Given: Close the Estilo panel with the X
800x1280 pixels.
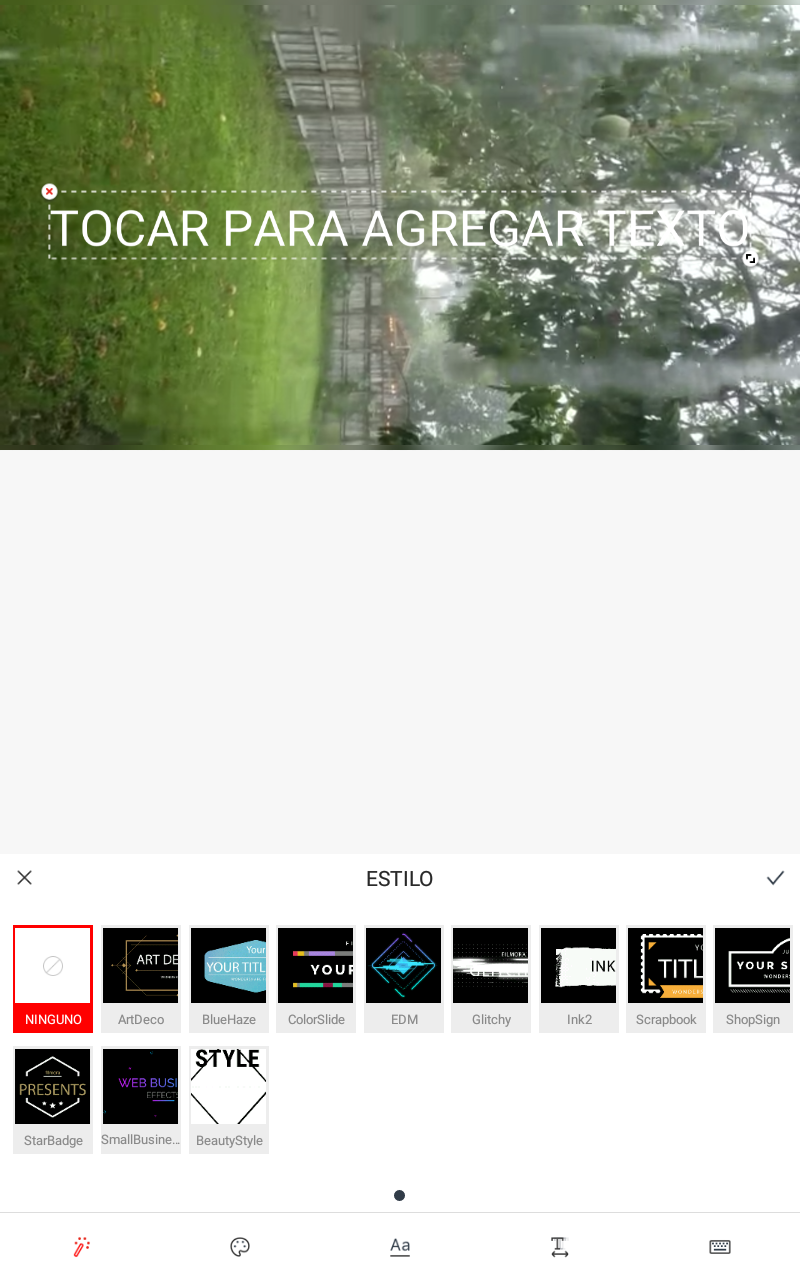Looking at the screenshot, I should 25,878.
